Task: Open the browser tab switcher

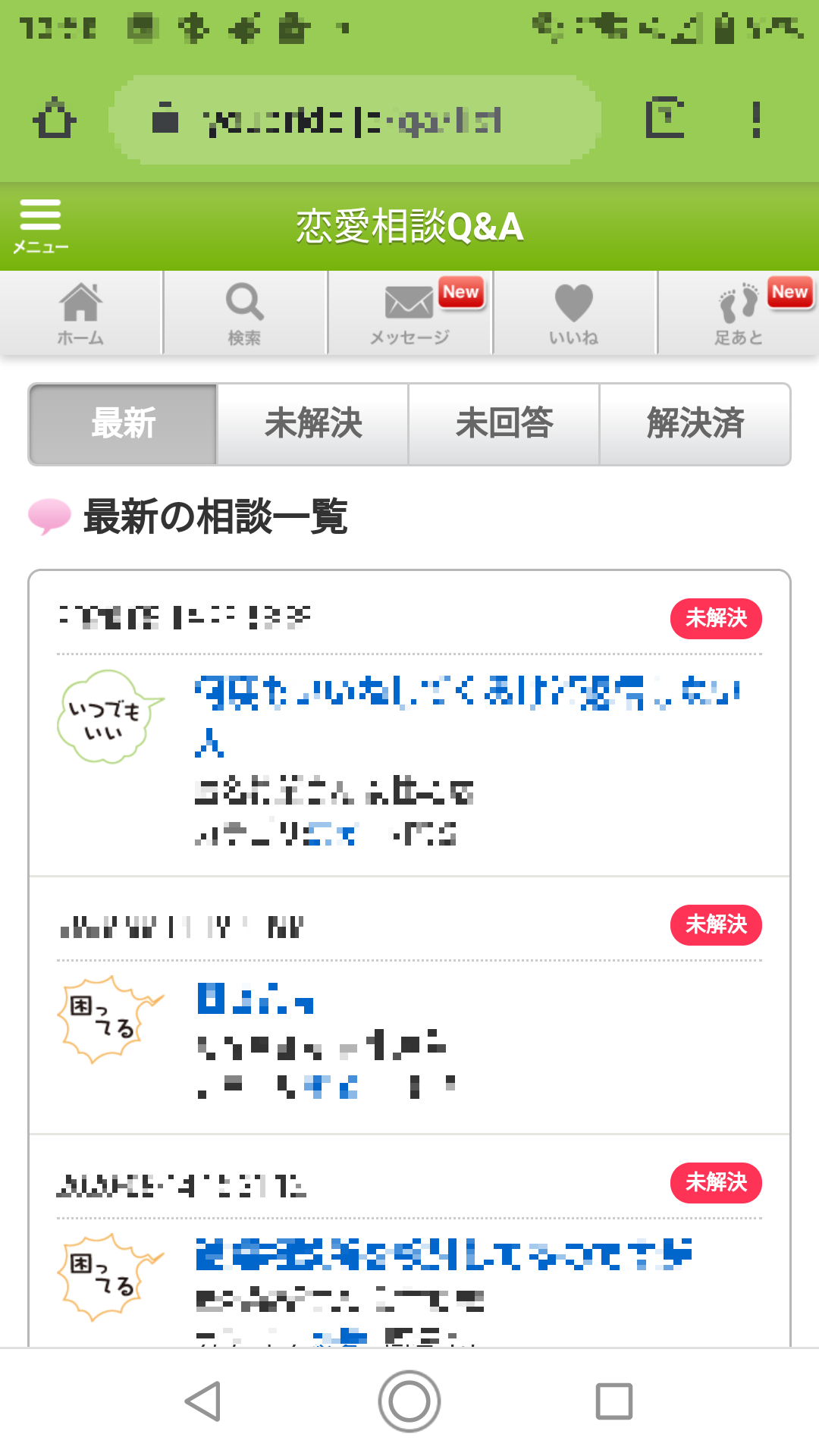Action: 665,119
